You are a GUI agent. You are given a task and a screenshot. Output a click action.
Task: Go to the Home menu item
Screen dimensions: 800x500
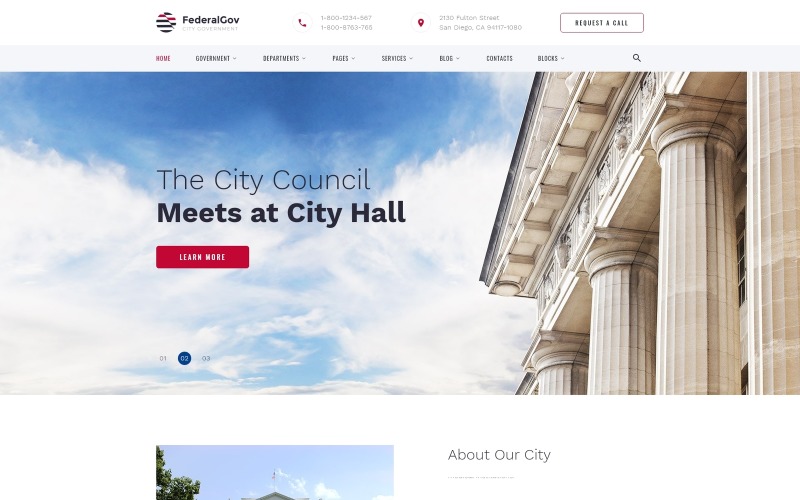point(163,59)
